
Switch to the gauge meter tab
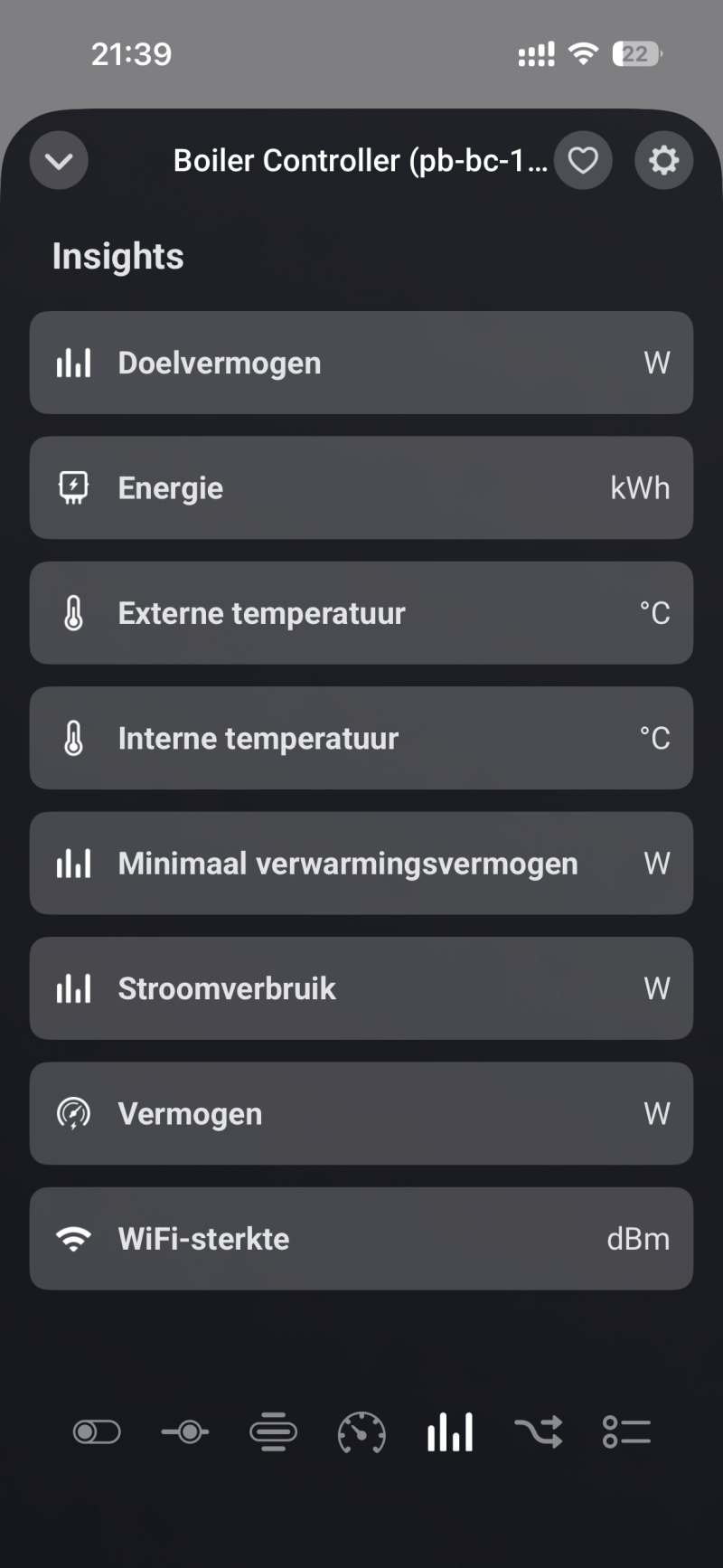(361, 1432)
